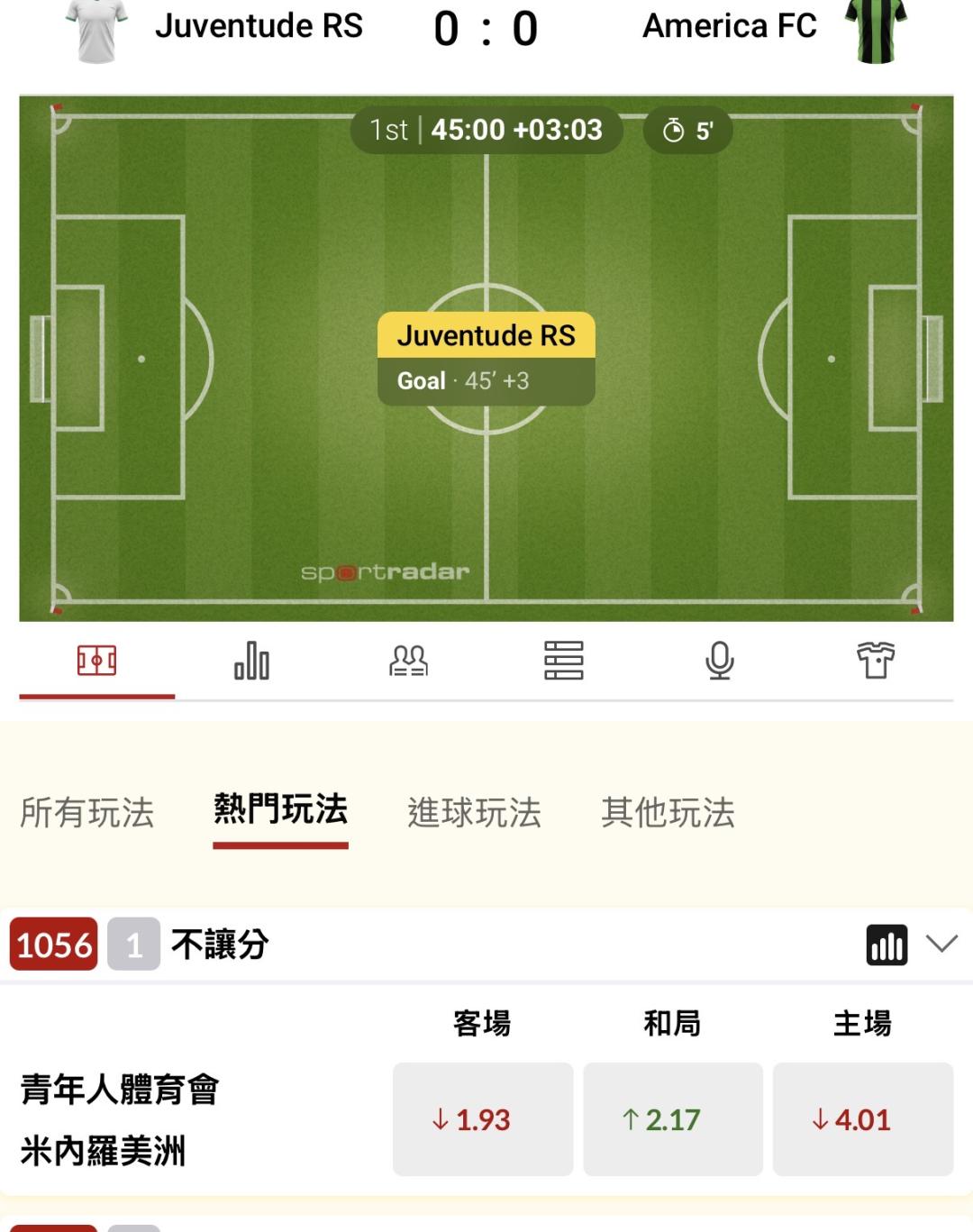Switch to 所有玩法 tab
The width and height of the screenshot is (973, 1232).
tap(87, 813)
